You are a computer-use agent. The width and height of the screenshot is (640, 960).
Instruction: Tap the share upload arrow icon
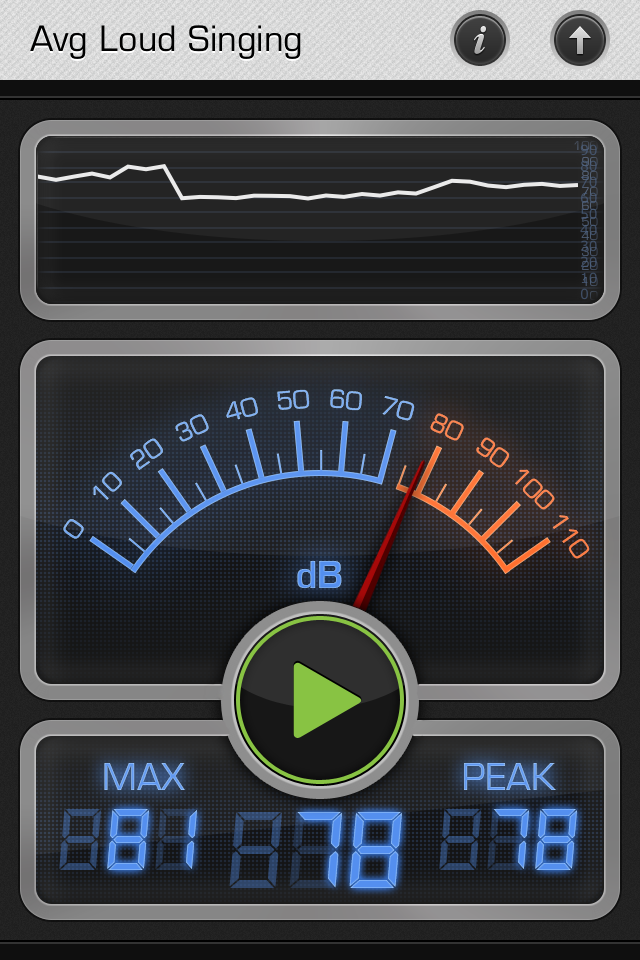pos(580,40)
